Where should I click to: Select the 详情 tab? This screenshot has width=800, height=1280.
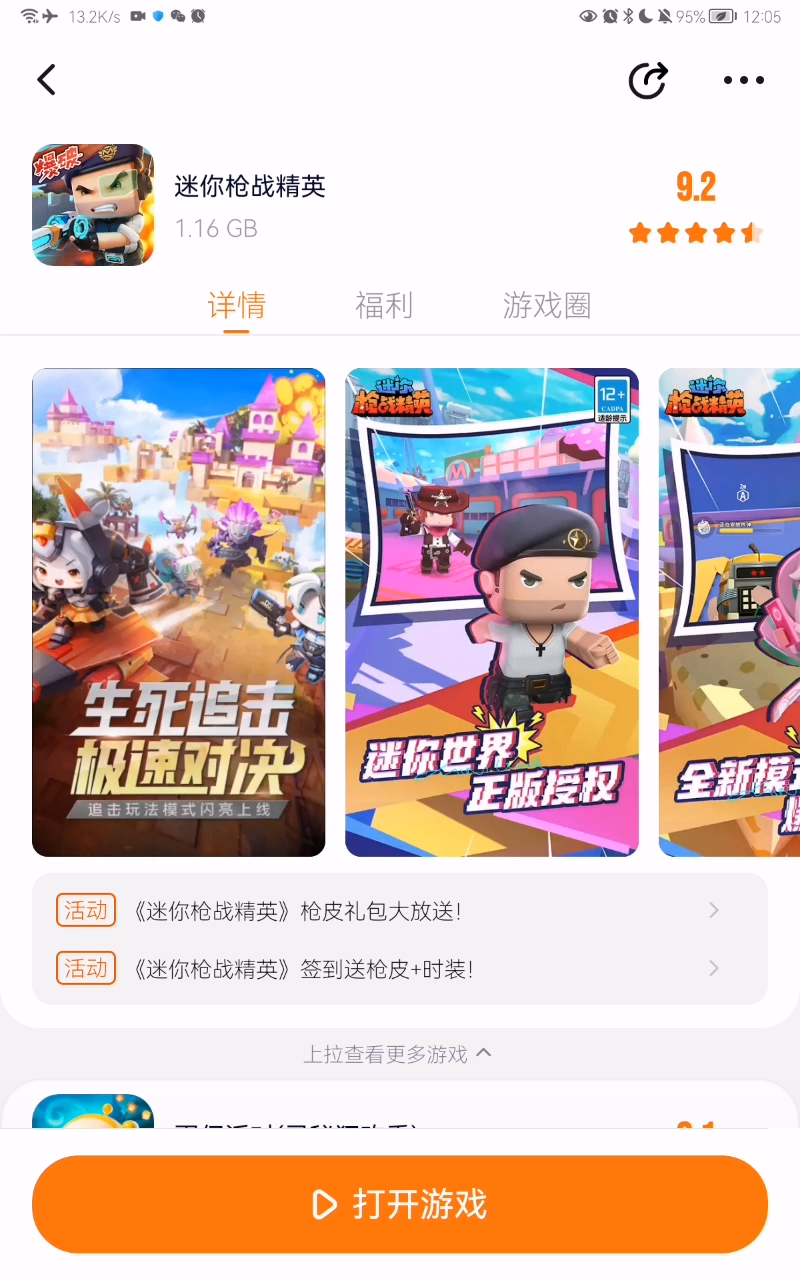point(237,306)
